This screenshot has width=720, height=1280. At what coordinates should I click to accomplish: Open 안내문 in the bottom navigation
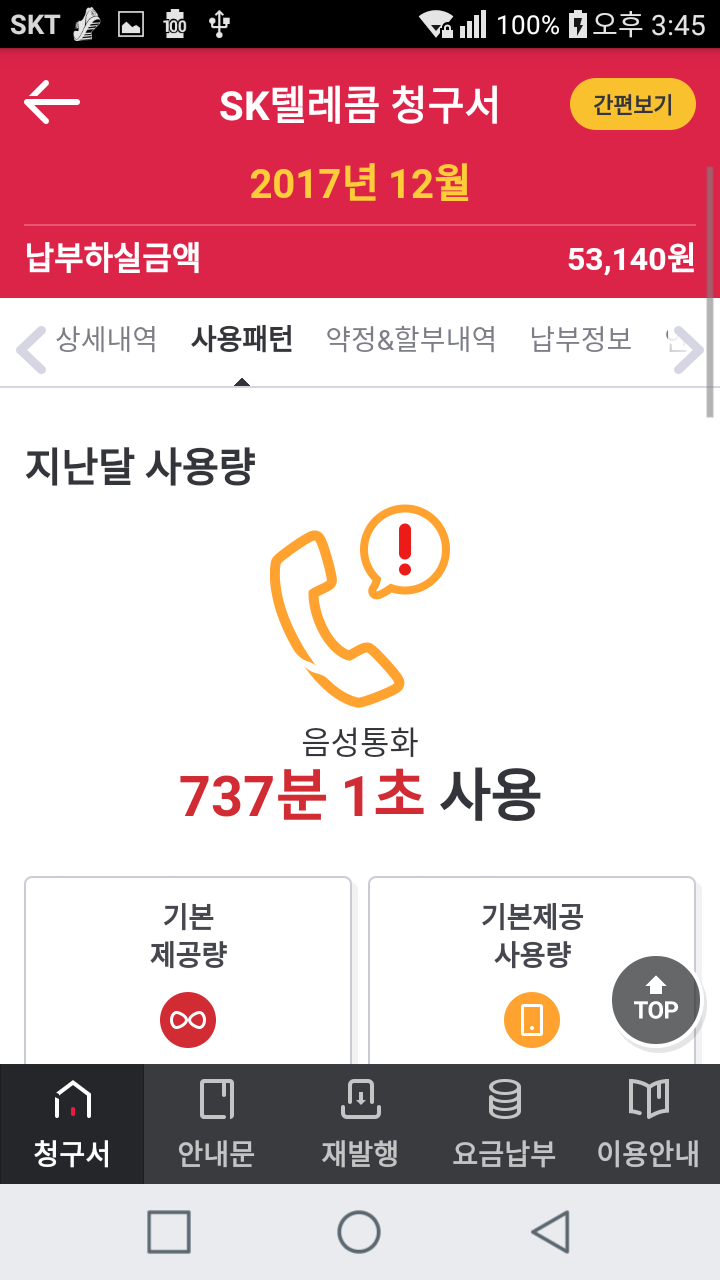[x=216, y=1124]
